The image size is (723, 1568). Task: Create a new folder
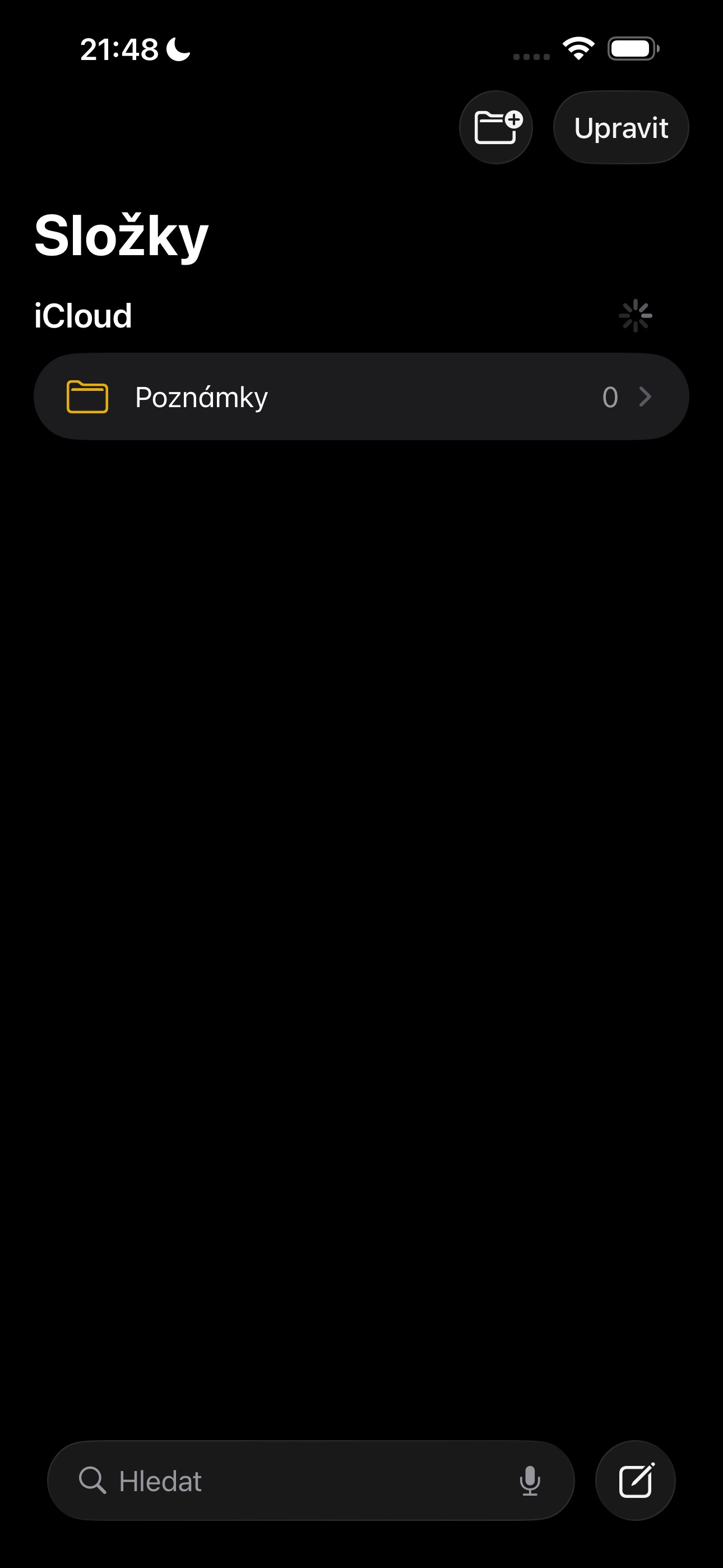496,127
